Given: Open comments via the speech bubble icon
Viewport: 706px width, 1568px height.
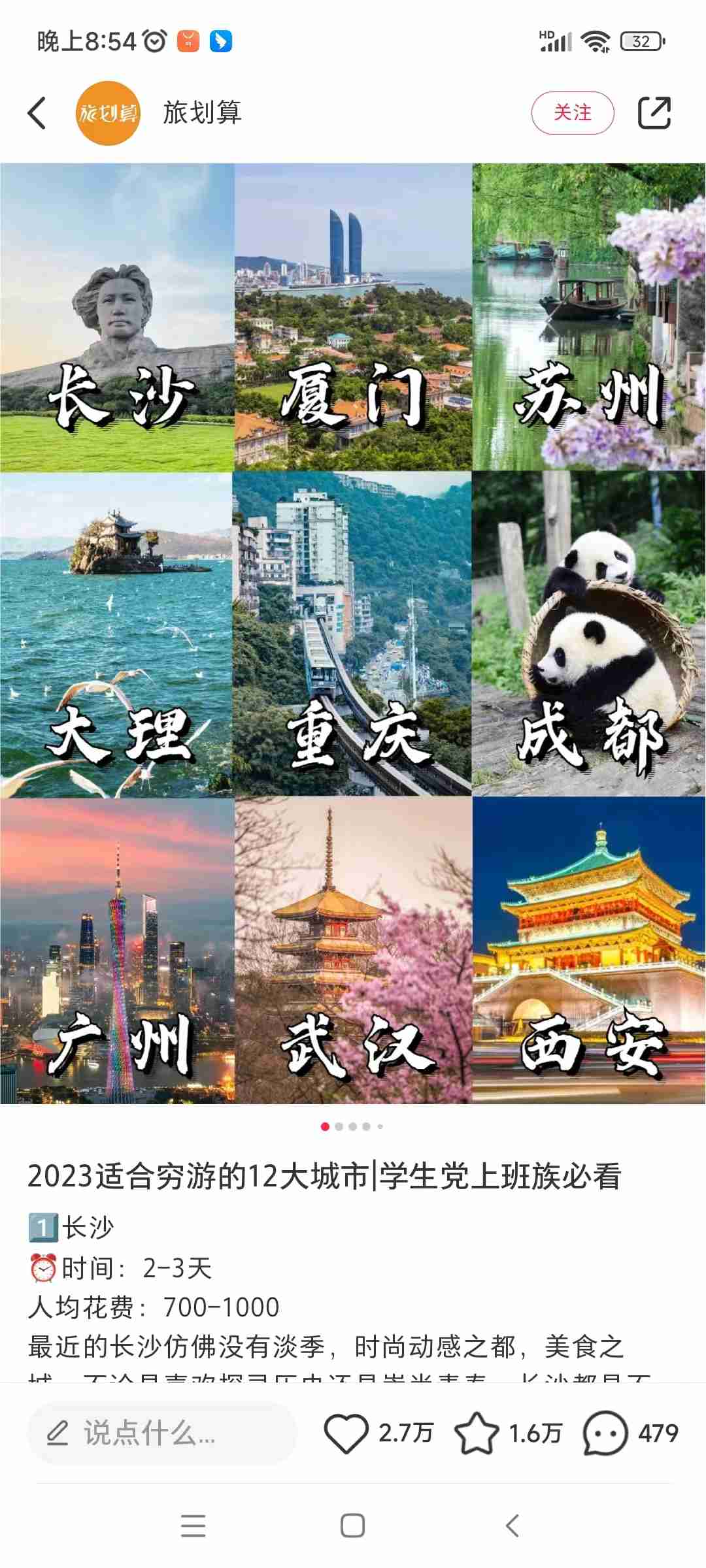Looking at the screenshot, I should pos(605,1433).
